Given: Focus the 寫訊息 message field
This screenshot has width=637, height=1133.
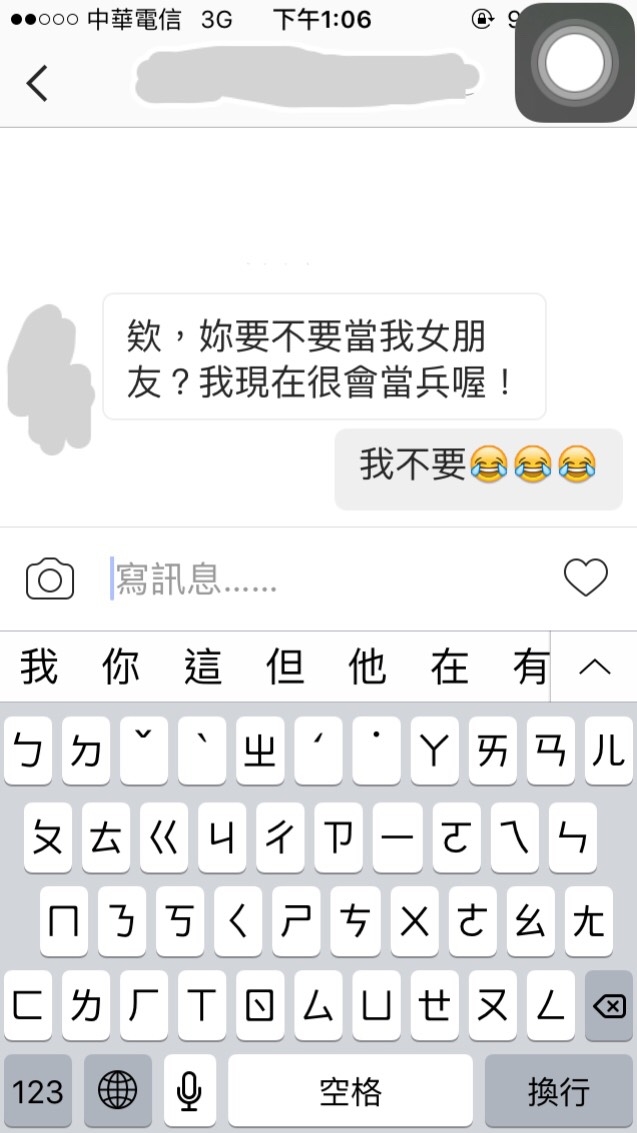Looking at the screenshot, I should pos(320,579).
